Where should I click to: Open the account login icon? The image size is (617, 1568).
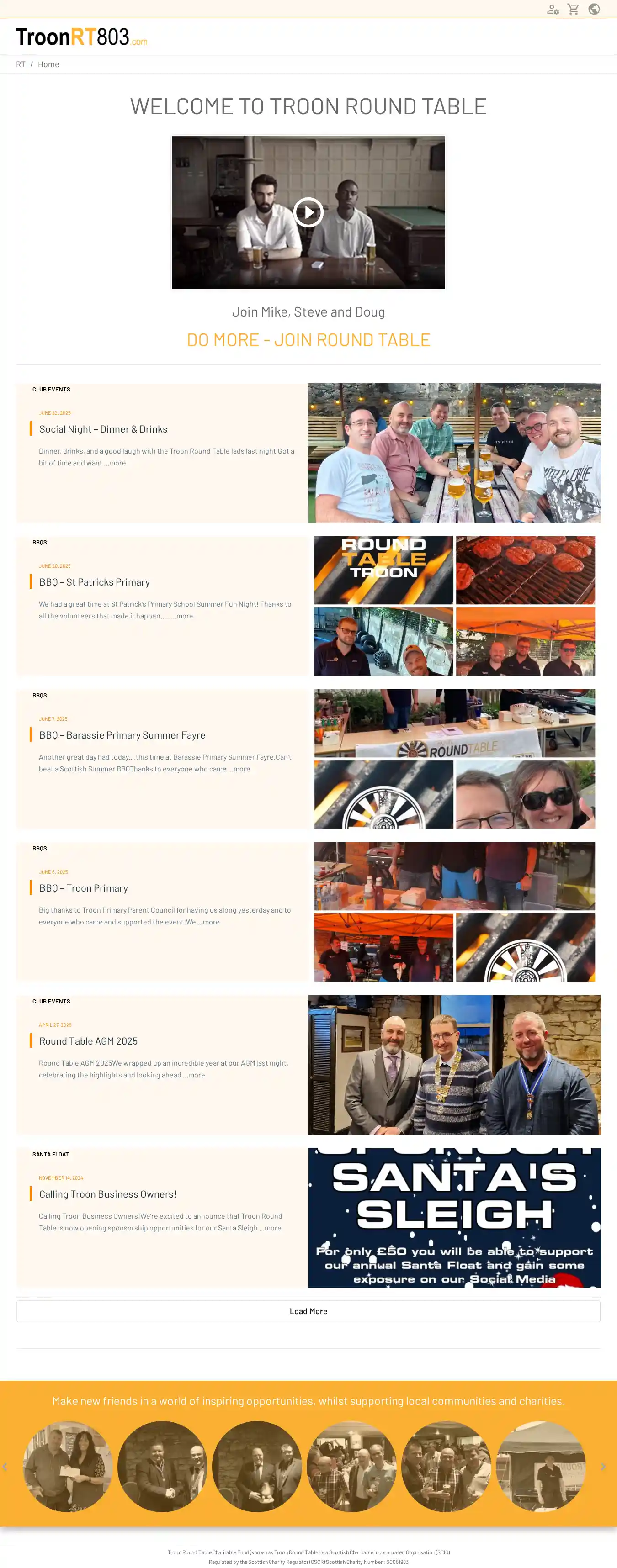point(553,9)
